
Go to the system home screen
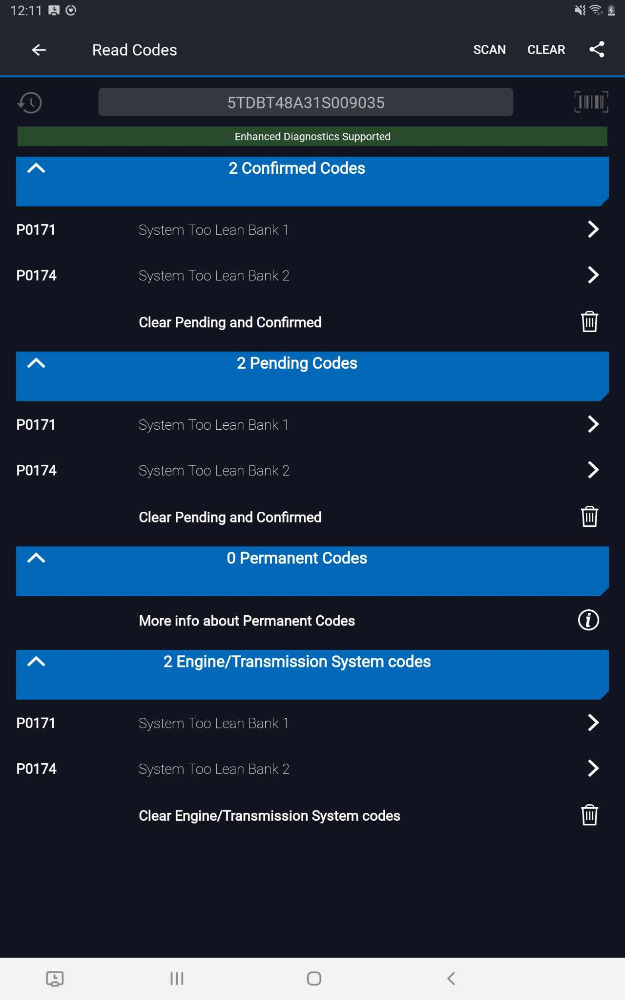pos(314,978)
